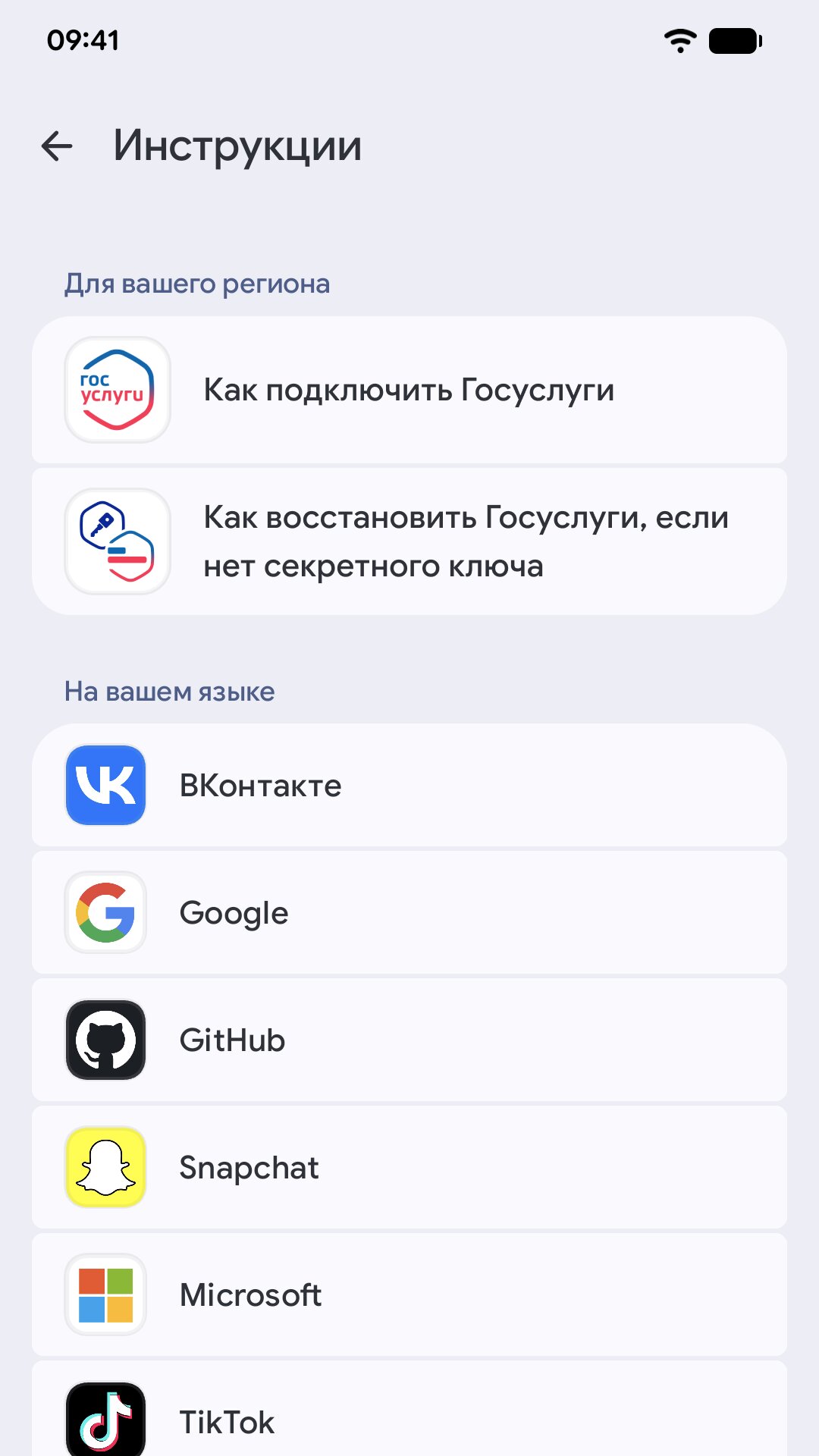Open 'Как восстановить Госуслуги' guide

[409, 541]
